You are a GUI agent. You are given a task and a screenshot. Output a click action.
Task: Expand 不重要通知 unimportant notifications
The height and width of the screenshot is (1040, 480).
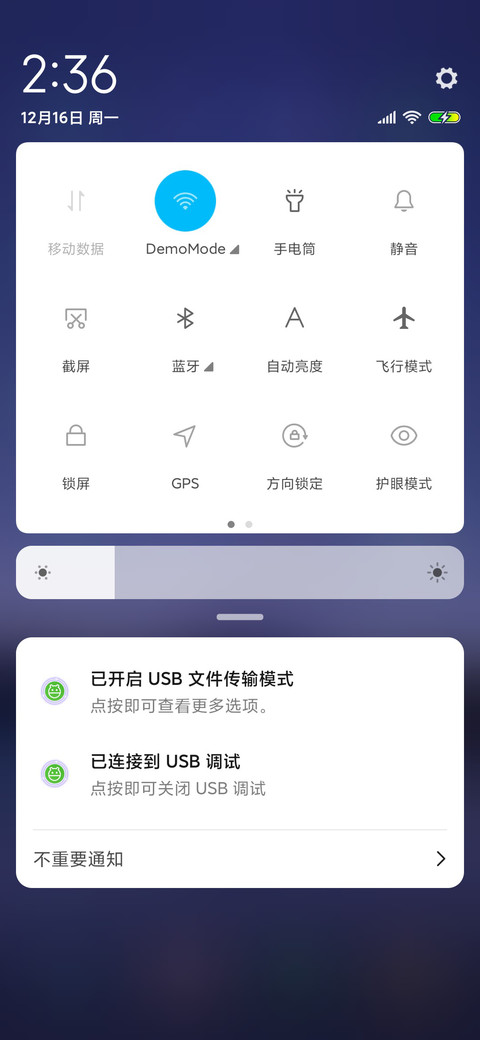point(240,859)
